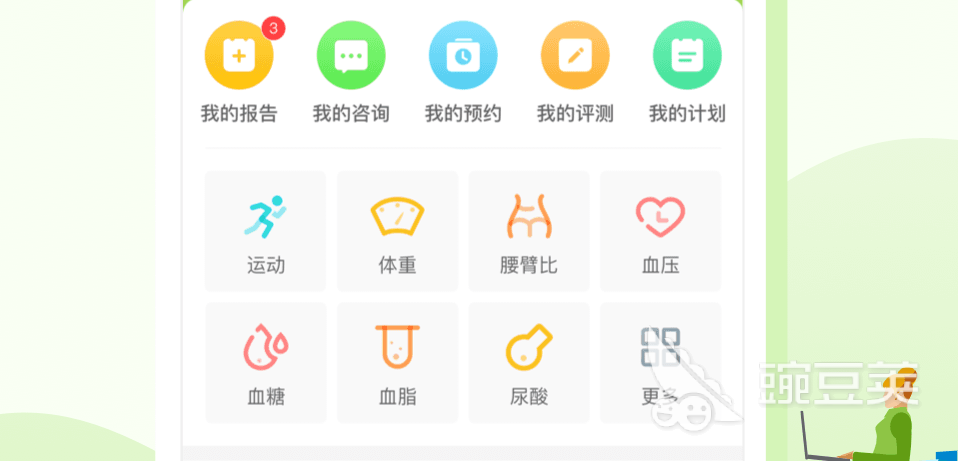Open the Uric acid (尿酸) tile
The height and width of the screenshot is (461, 958).
[529, 363]
